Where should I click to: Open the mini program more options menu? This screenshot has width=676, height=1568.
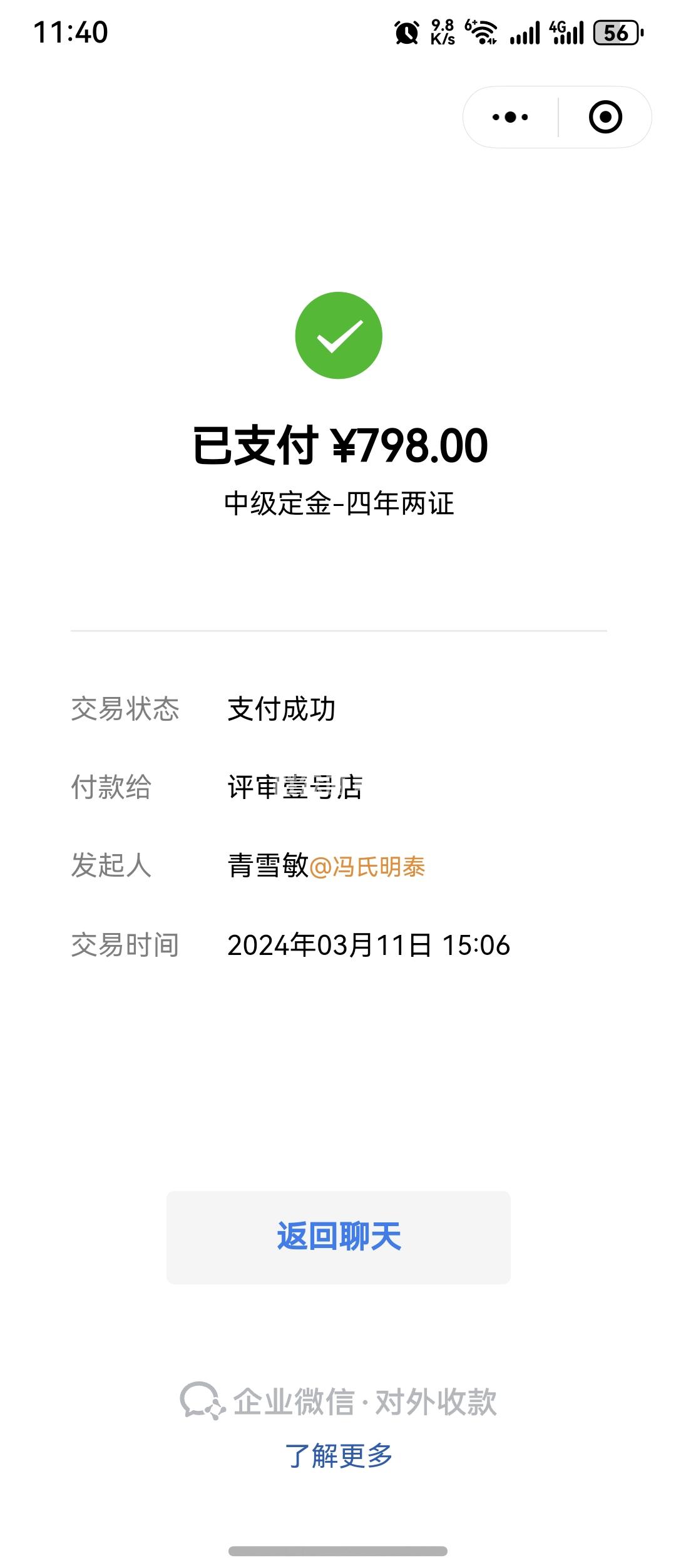click(510, 117)
